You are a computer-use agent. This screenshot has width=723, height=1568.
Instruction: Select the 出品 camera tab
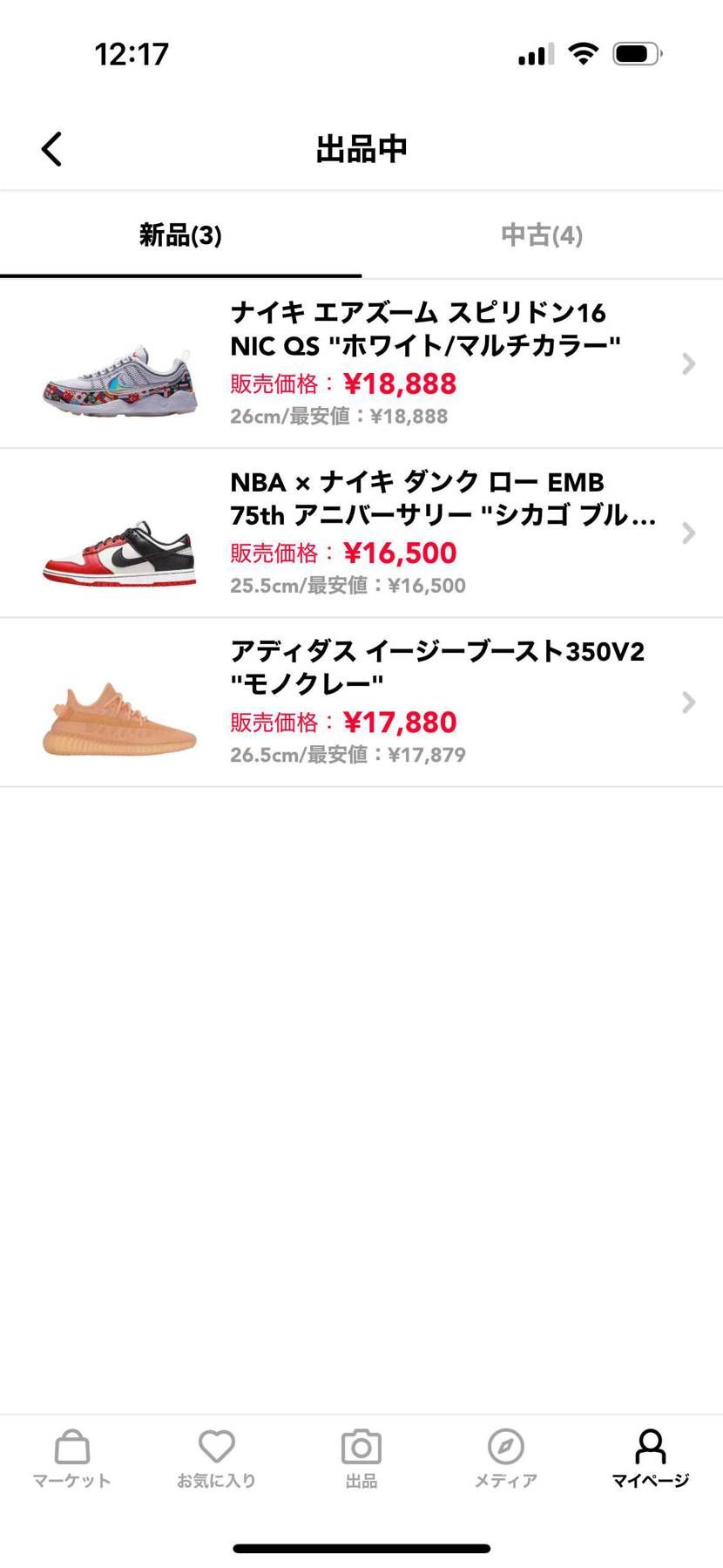tap(361, 1458)
